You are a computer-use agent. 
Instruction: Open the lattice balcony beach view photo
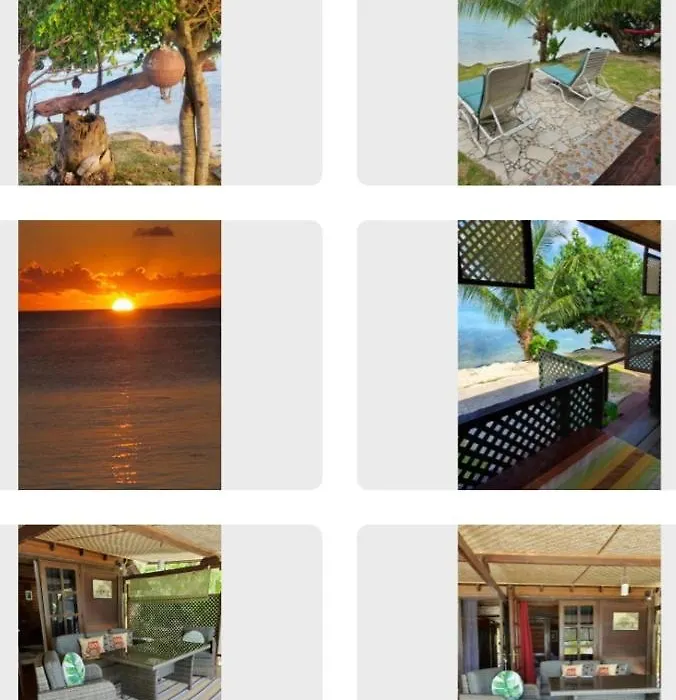tap(558, 354)
